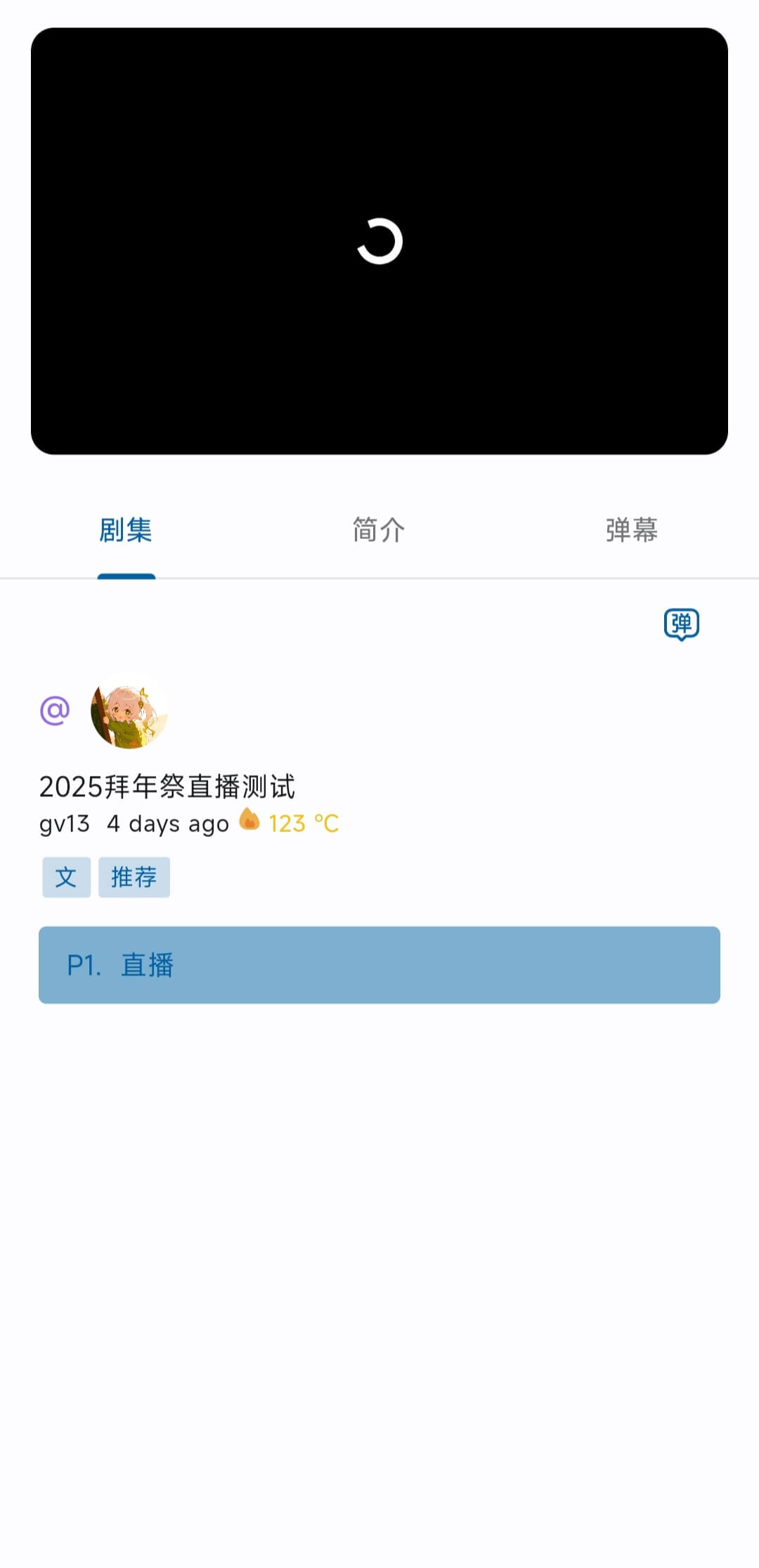Toggle the danmaku speech-bubble icon
This screenshot has height=1568, width=759.
pyautogui.click(x=681, y=624)
